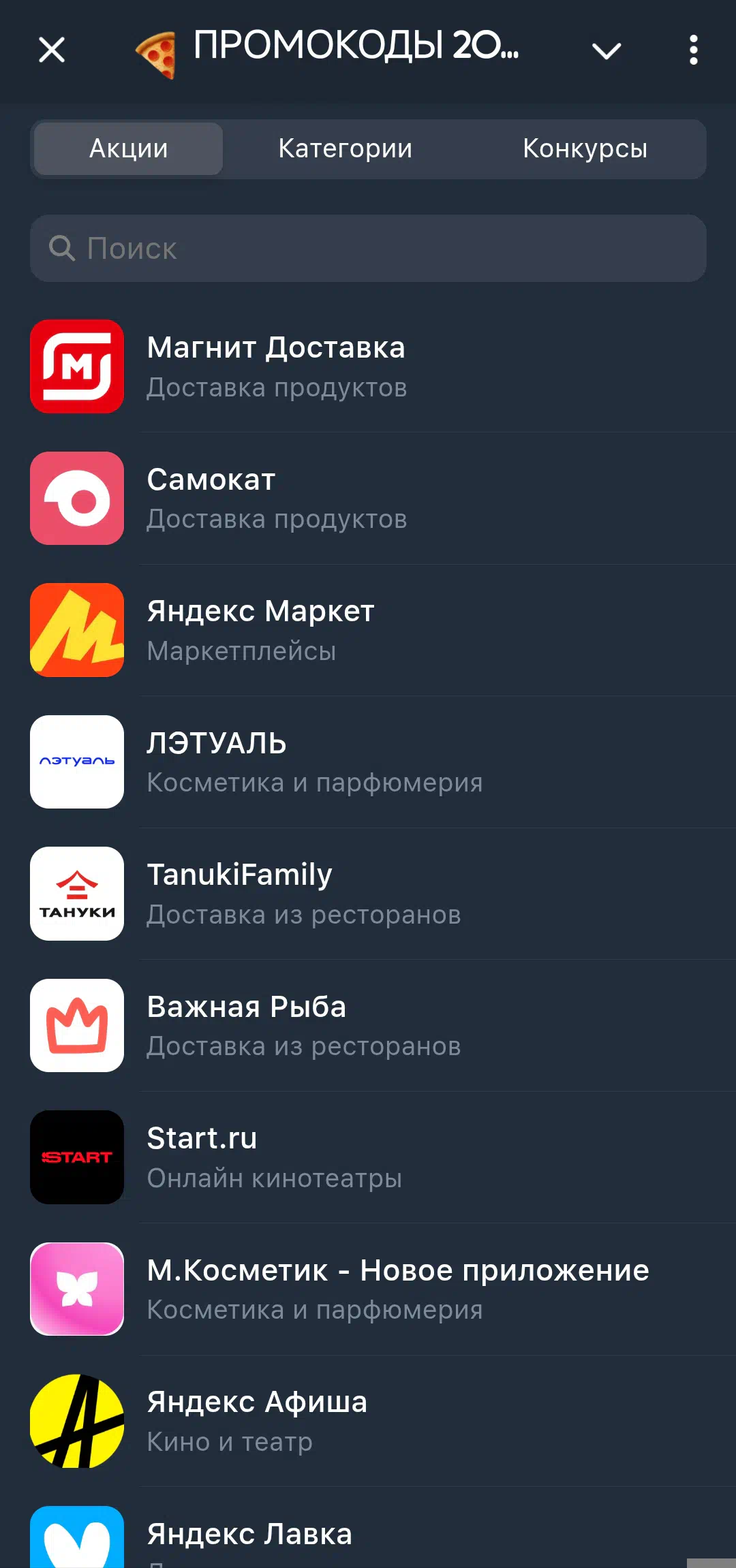The width and height of the screenshot is (736, 1568).
Task: Open the Яндекс Маркет logo
Action: (76, 630)
